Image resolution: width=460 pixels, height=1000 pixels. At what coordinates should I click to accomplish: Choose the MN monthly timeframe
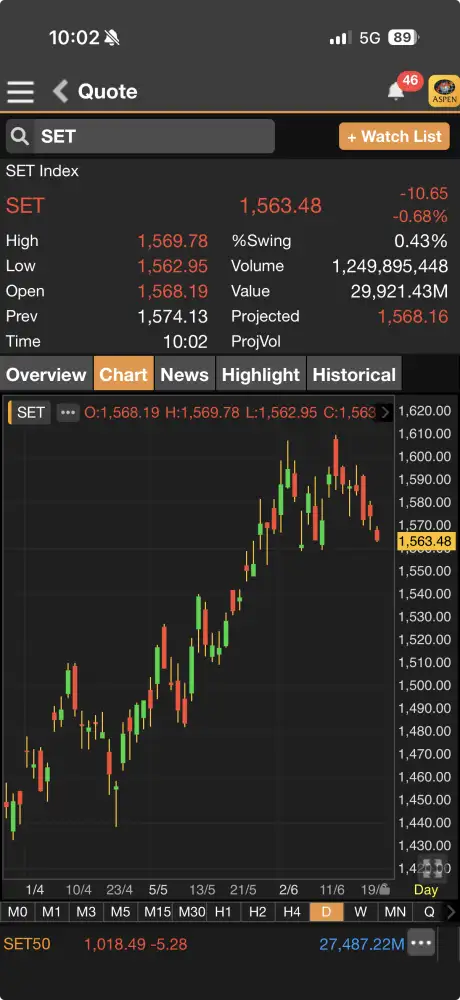tap(395, 912)
